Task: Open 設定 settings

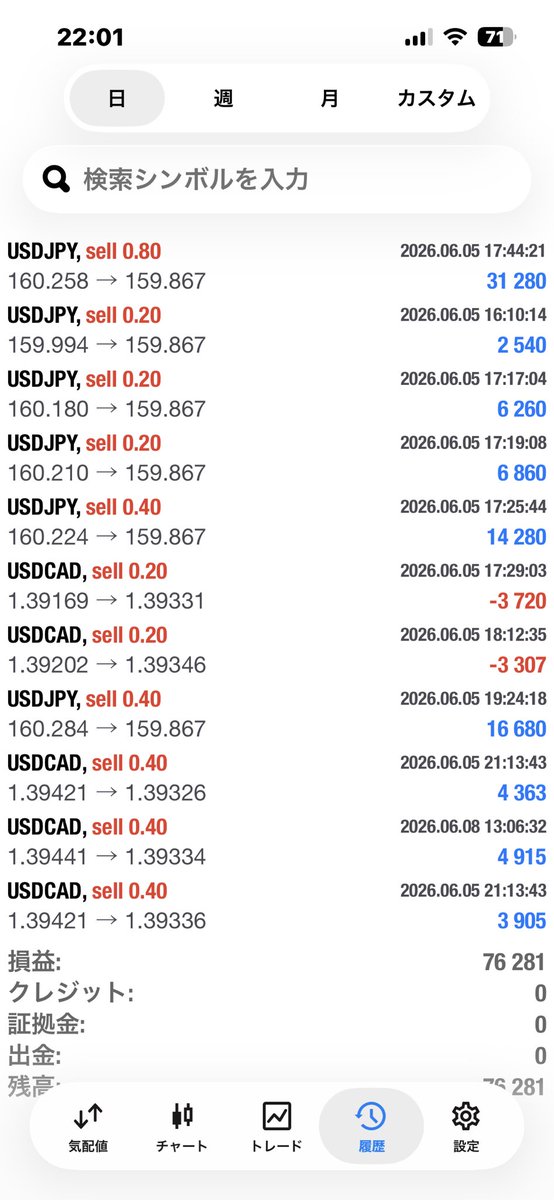Action: click(x=466, y=1126)
